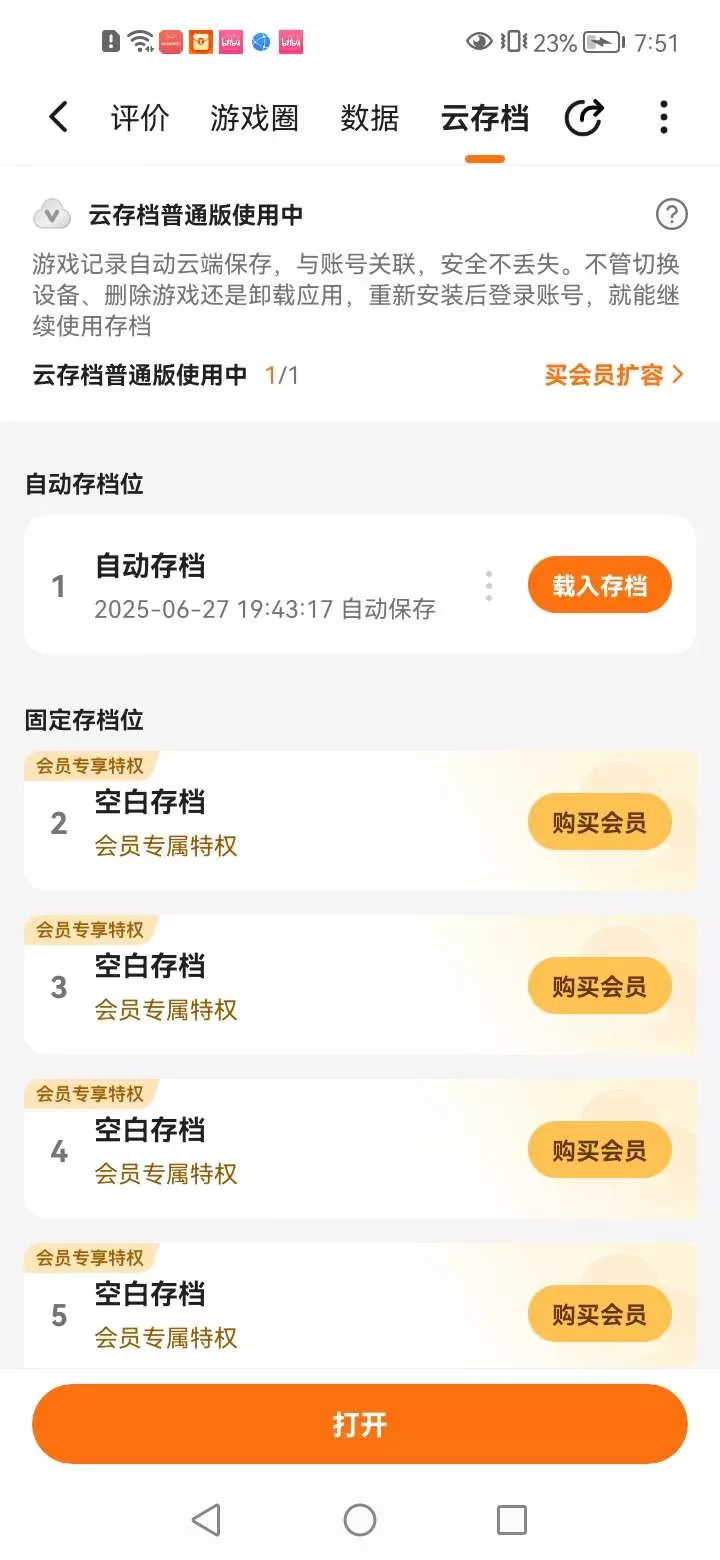Share this game via the share icon
This screenshot has width=720, height=1560.
(584, 118)
